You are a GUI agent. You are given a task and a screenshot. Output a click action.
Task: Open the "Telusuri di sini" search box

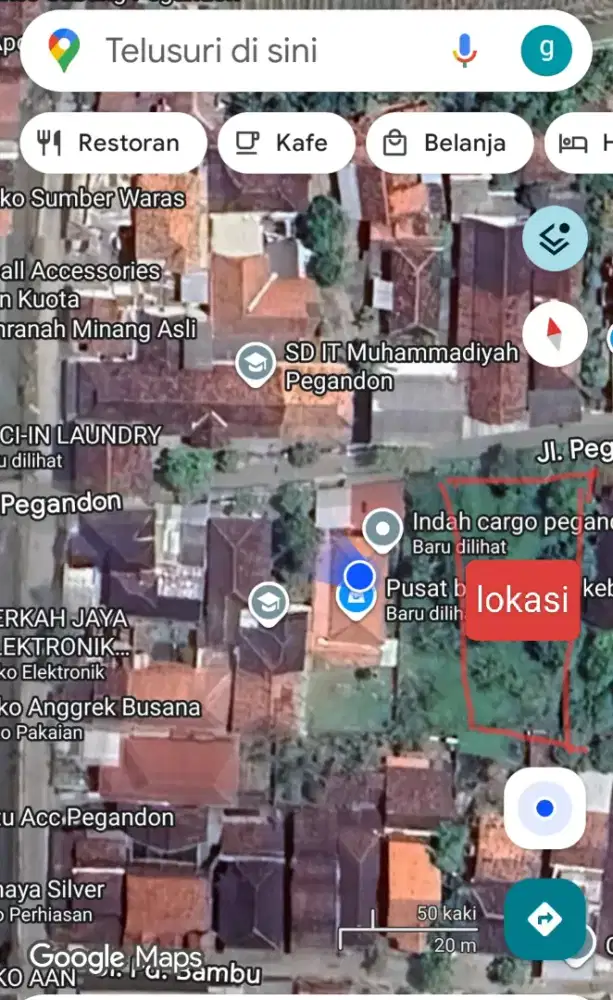coord(260,51)
